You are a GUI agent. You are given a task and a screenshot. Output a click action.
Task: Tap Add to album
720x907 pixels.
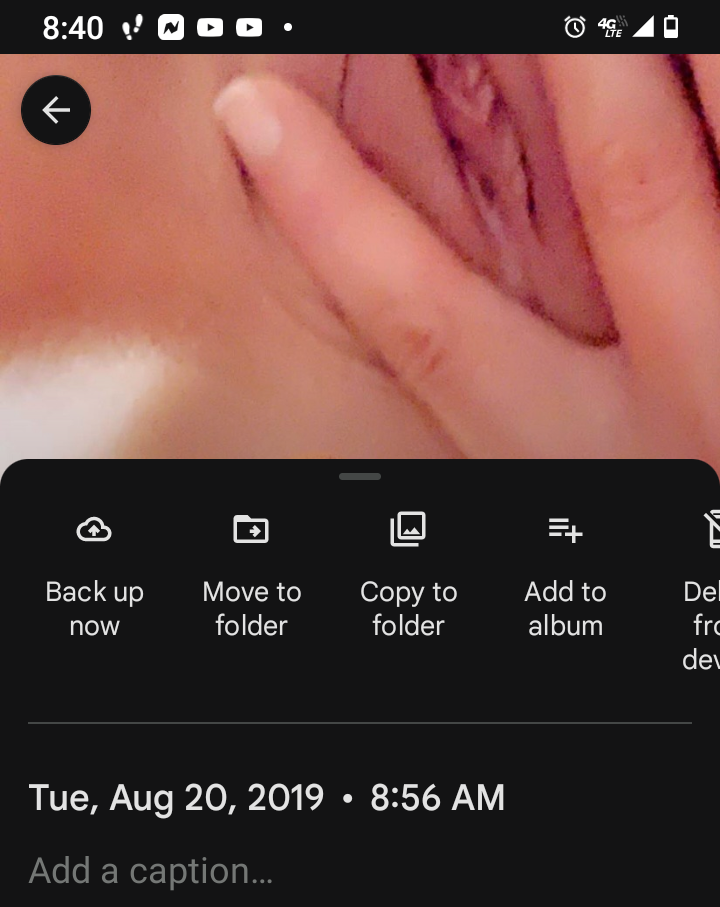click(565, 577)
